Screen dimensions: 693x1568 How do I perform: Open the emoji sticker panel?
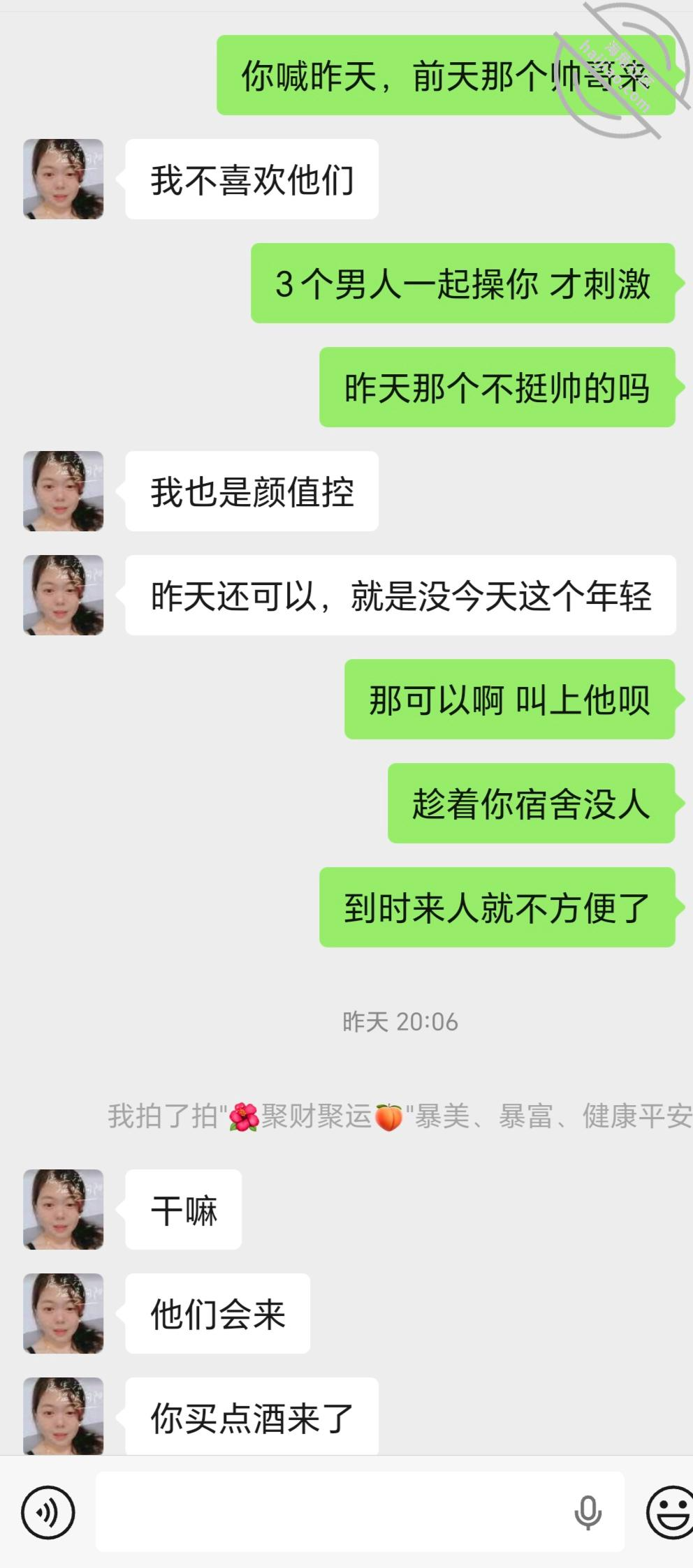pos(669,1512)
